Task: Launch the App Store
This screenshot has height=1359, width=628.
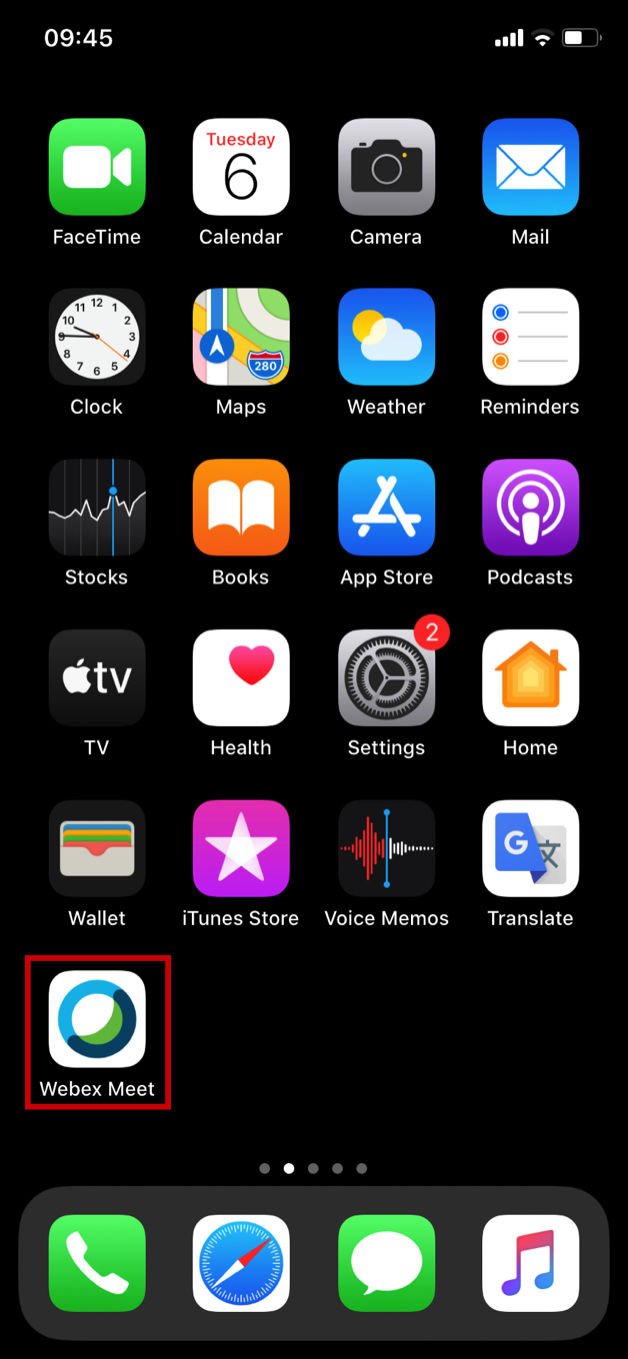Action: coord(386,508)
